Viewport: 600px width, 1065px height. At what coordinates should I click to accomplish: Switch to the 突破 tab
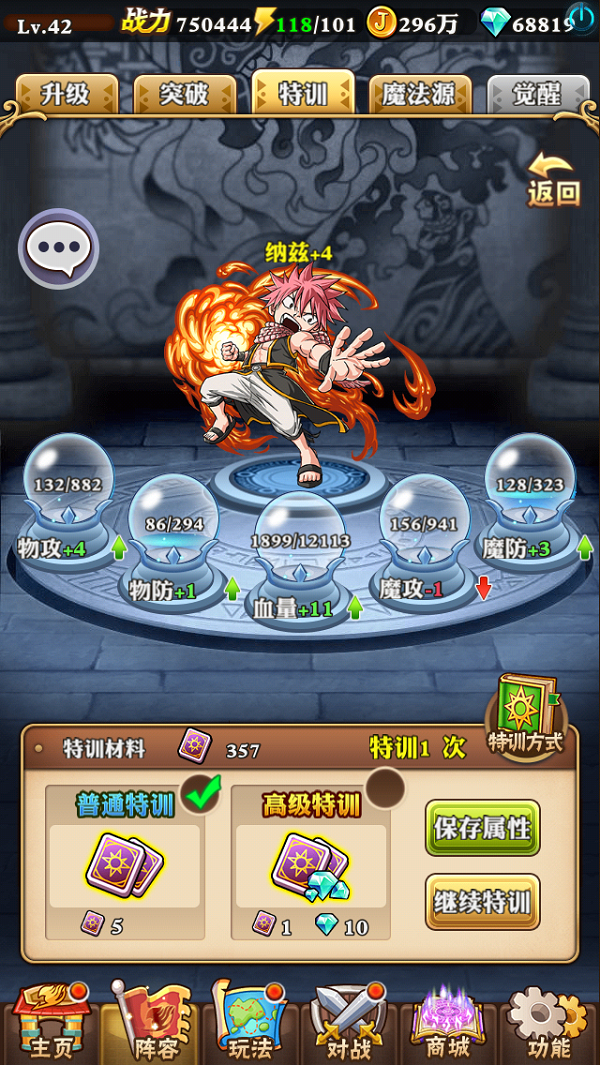pos(185,95)
